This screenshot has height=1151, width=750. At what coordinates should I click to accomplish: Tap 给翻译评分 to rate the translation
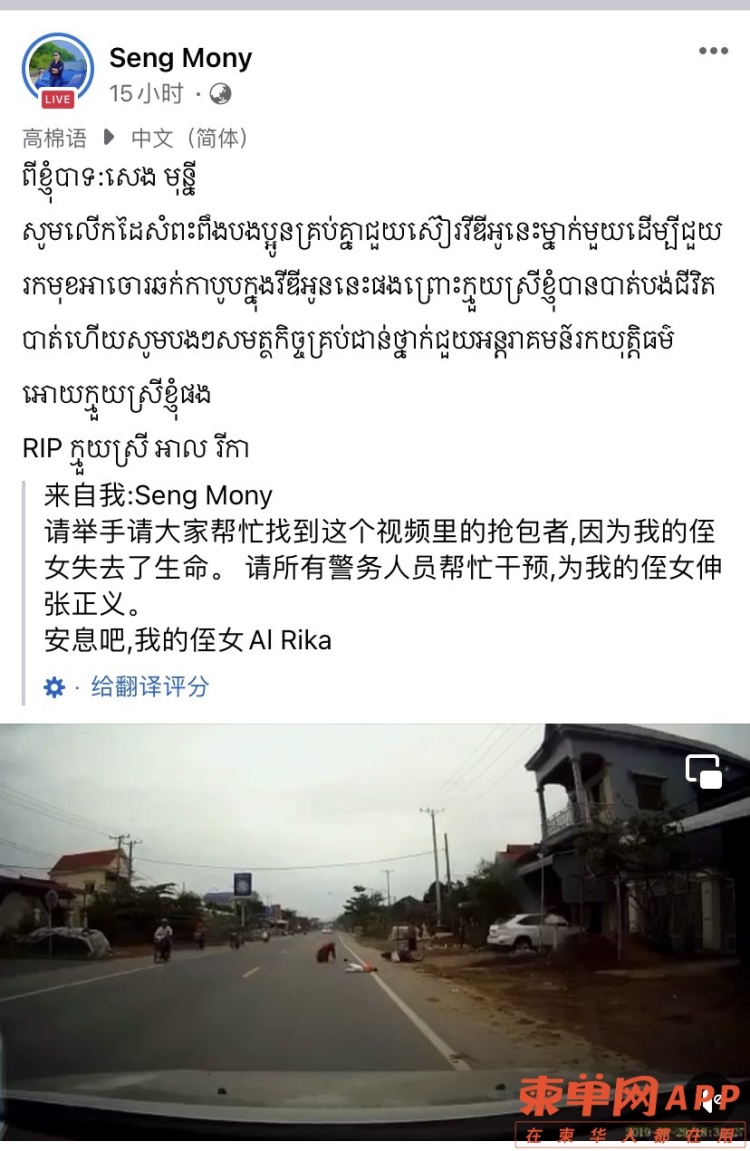coord(150,687)
